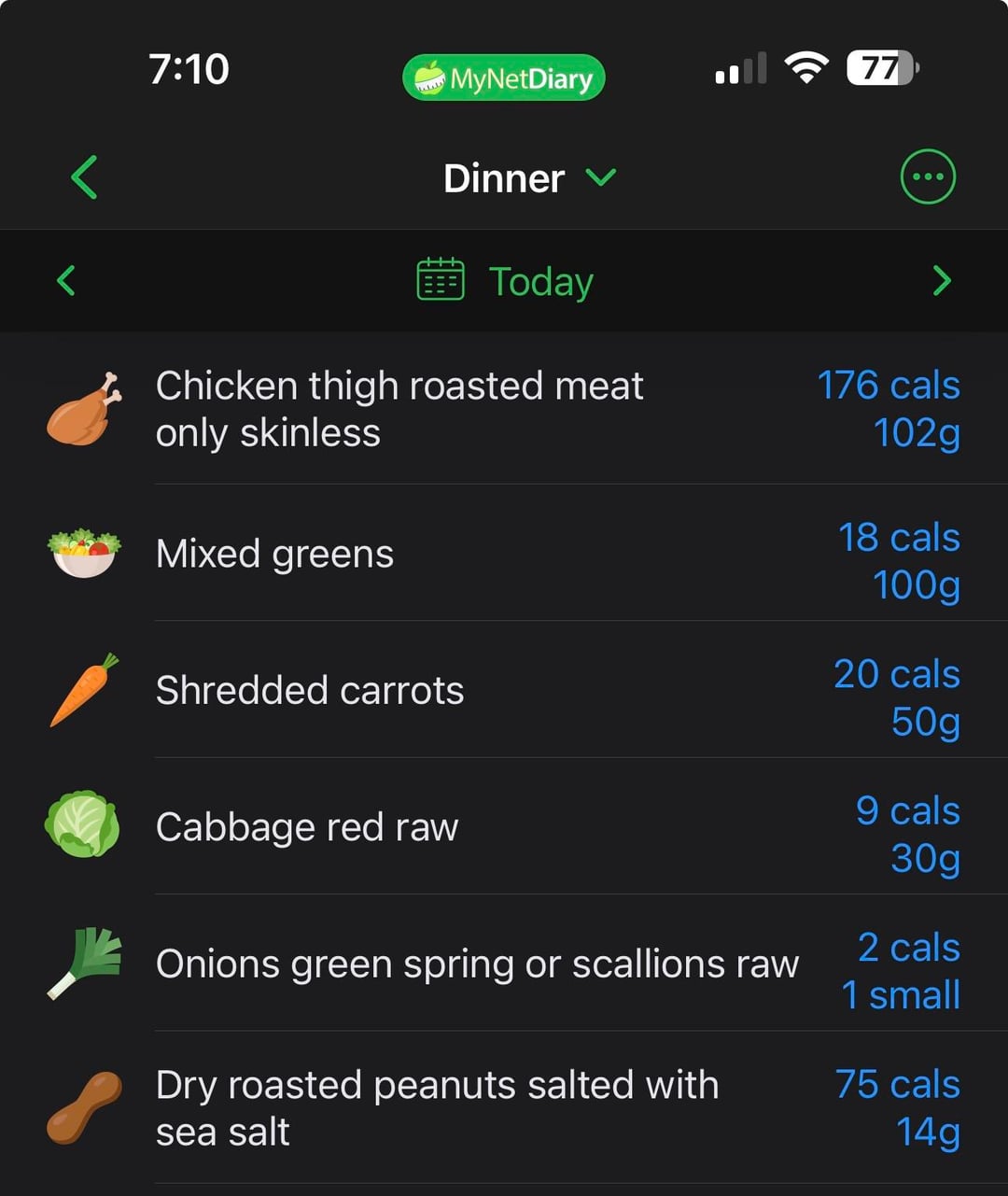Open the Cabbage red raw entry
The width and height of the screenshot is (1008, 1196).
(x=504, y=827)
